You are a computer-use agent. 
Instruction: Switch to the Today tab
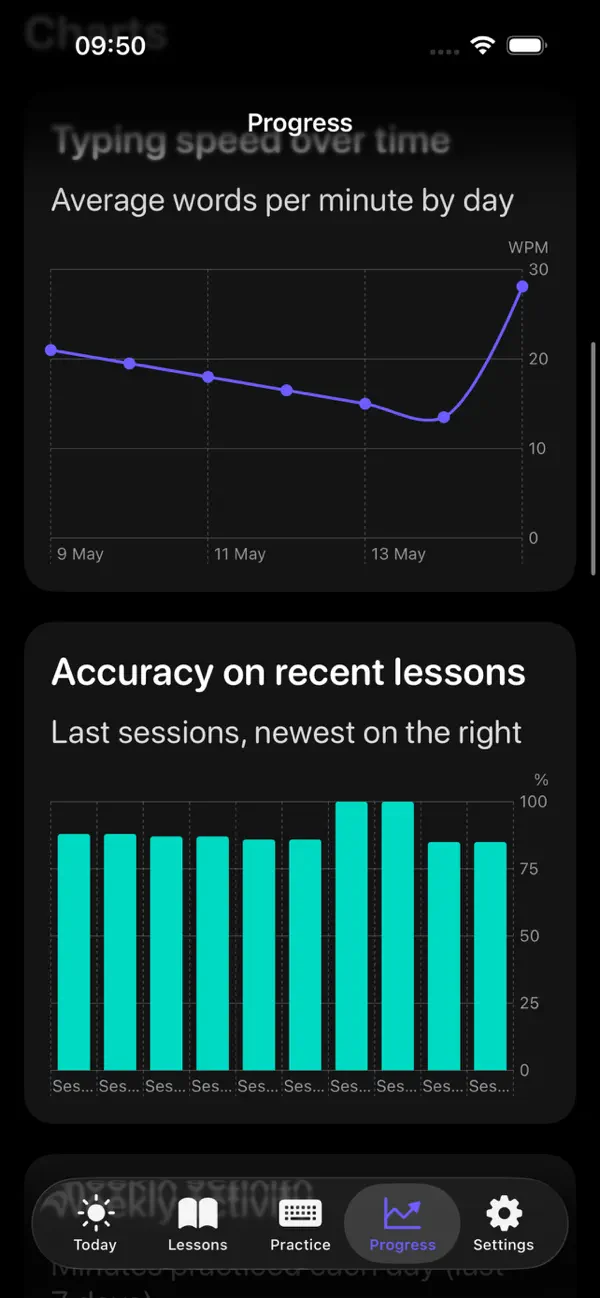(95, 1224)
